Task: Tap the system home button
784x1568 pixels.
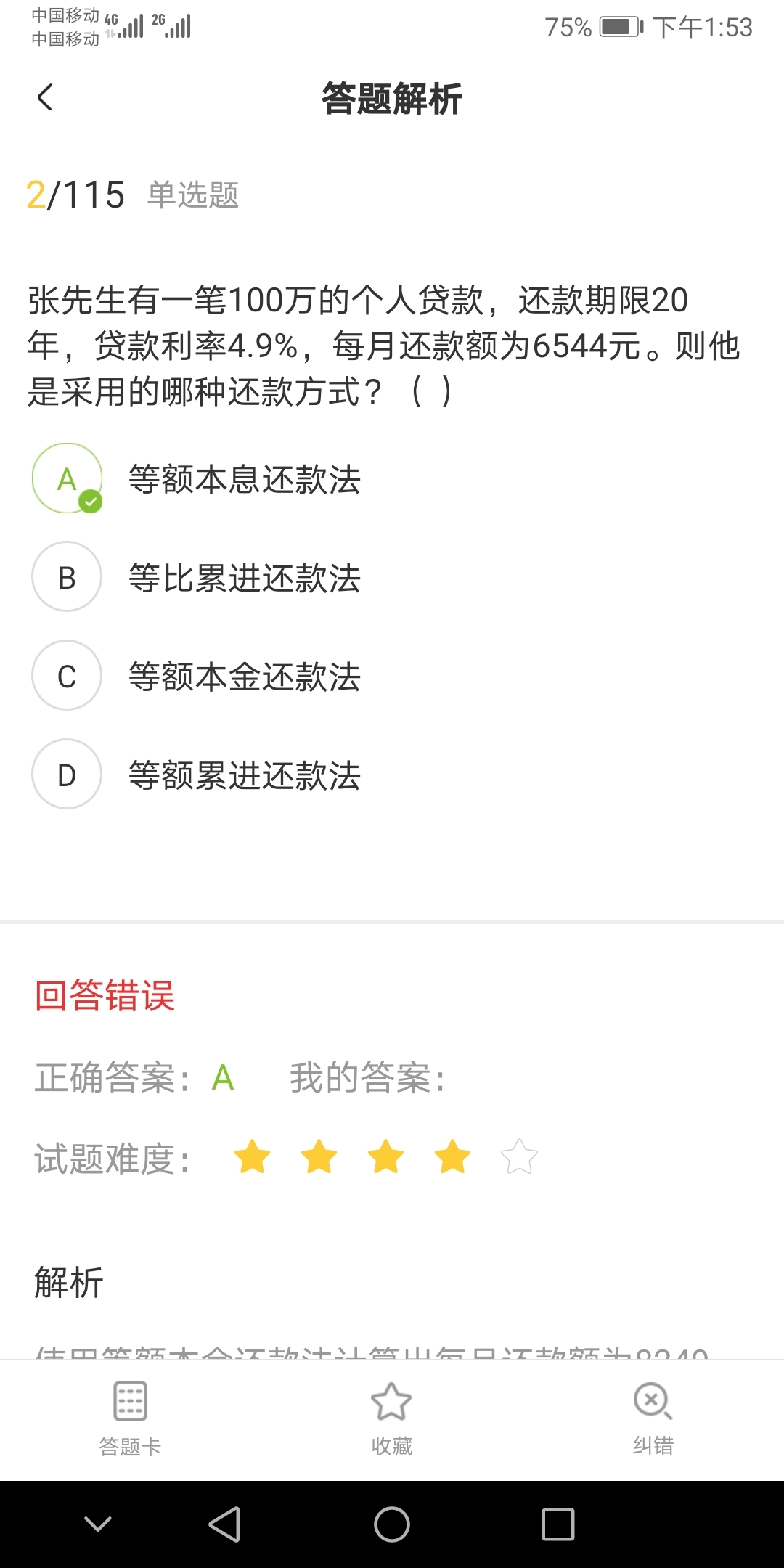Action: [x=392, y=1524]
